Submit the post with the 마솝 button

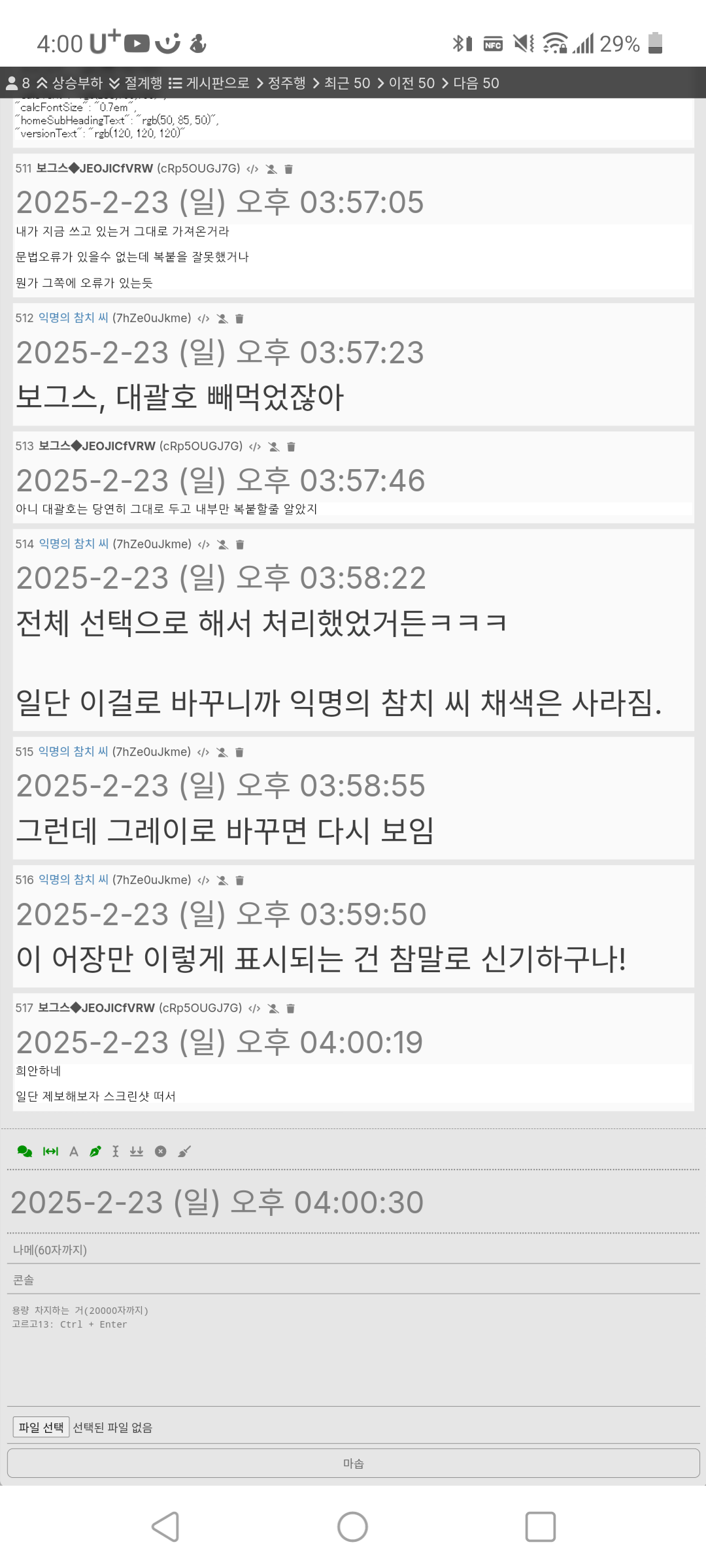(x=353, y=1463)
